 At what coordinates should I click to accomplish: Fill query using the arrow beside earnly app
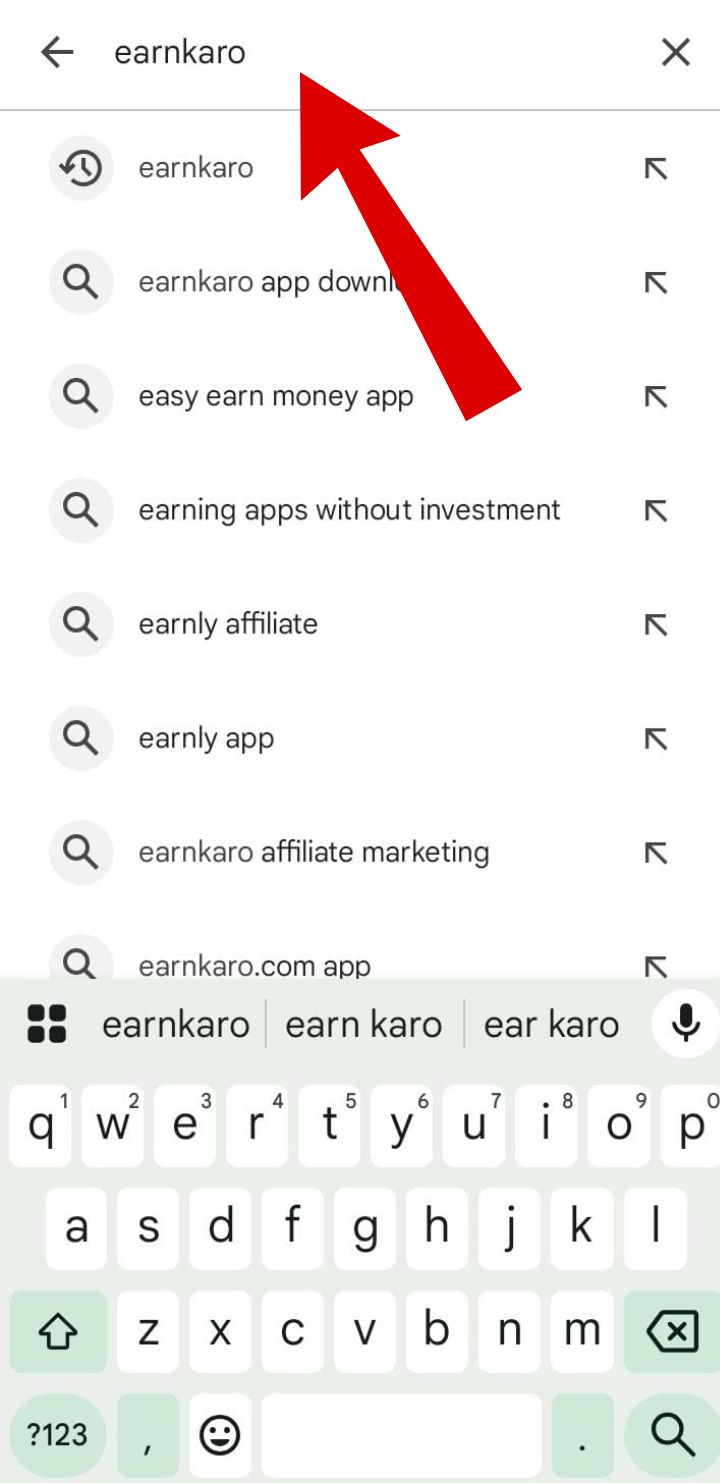[x=655, y=739]
